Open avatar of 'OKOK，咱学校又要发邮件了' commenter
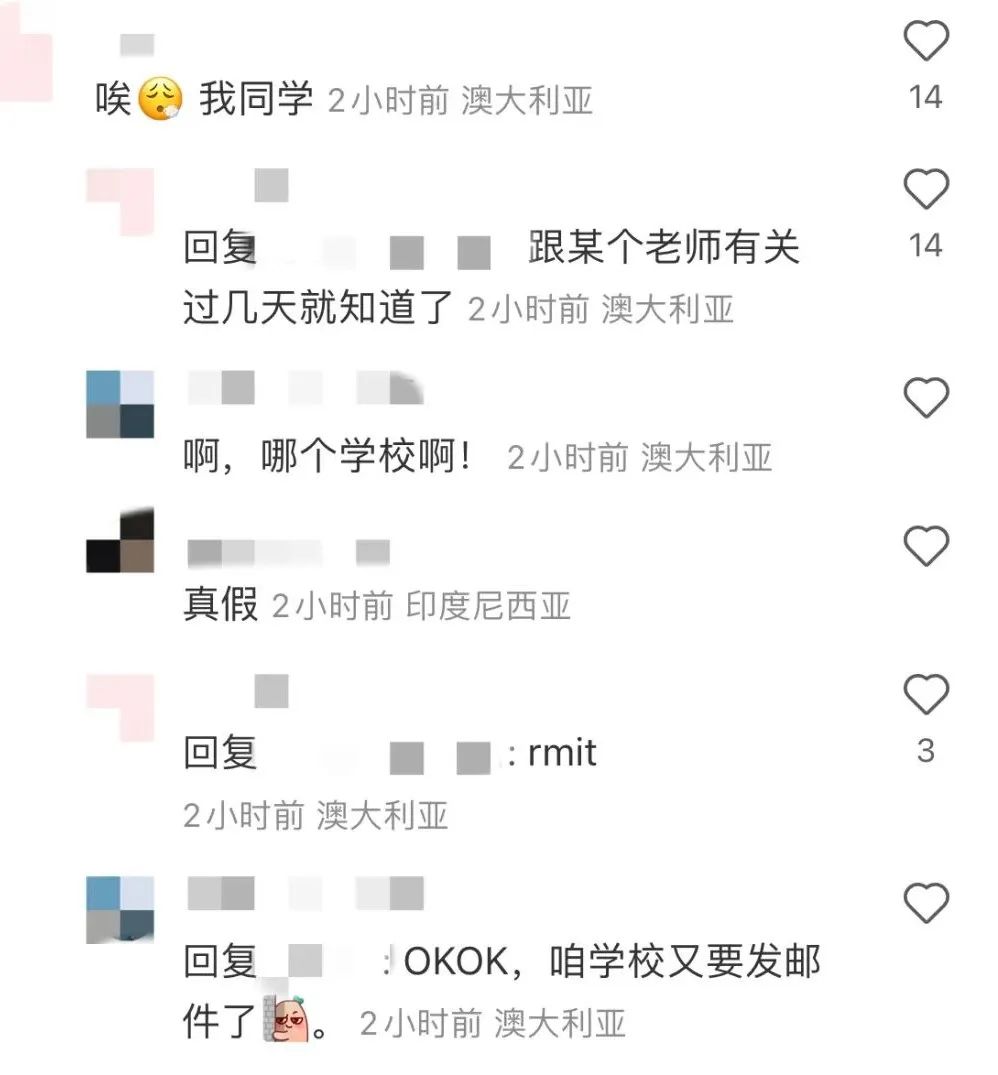Screen dimensions: 998x1075 tap(120, 910)
